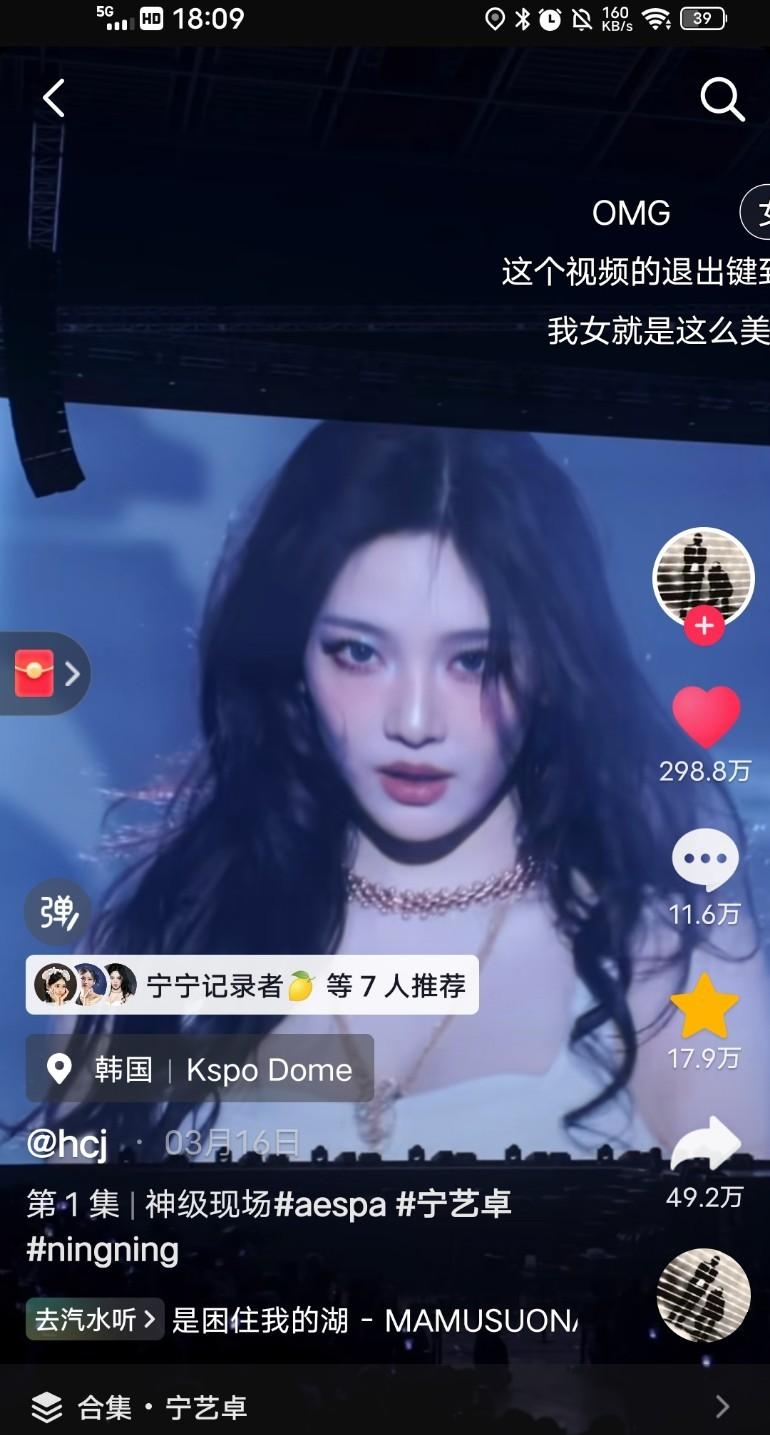Follow the creator via the red plus badge
Viewport: 770px width, 1435px height.
[x=704, y=625]
